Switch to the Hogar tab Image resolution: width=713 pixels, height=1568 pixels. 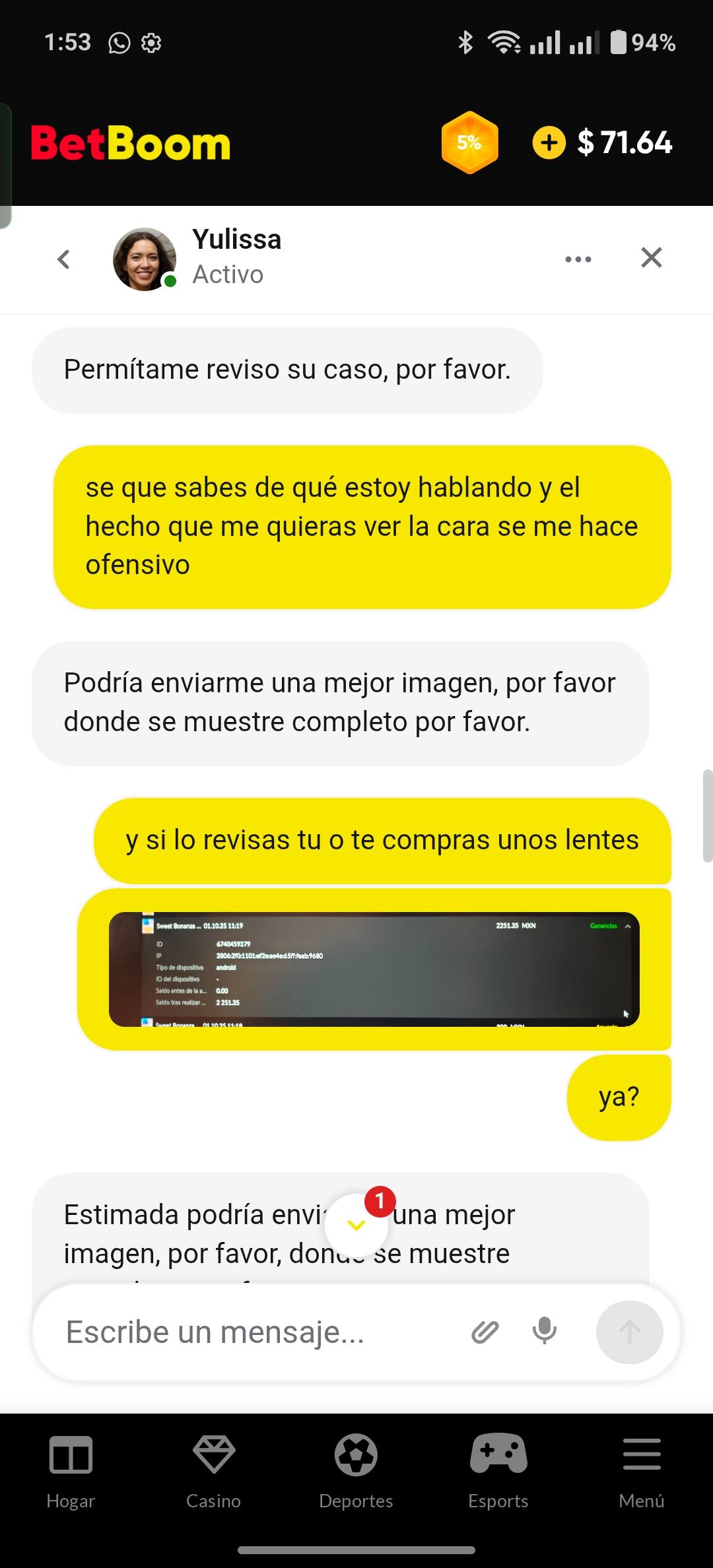click(71, 1469)
